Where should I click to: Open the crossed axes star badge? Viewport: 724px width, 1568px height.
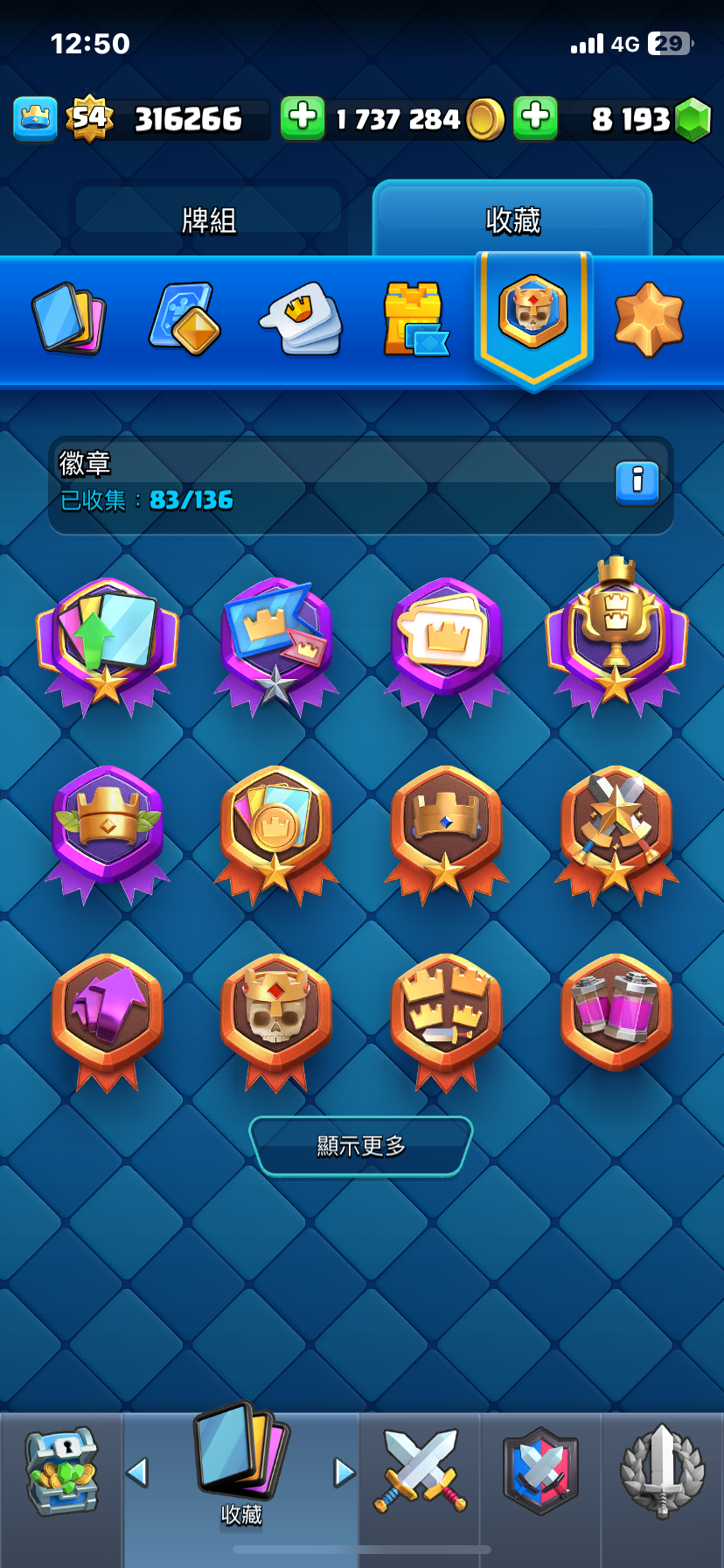tap(616, 827)
